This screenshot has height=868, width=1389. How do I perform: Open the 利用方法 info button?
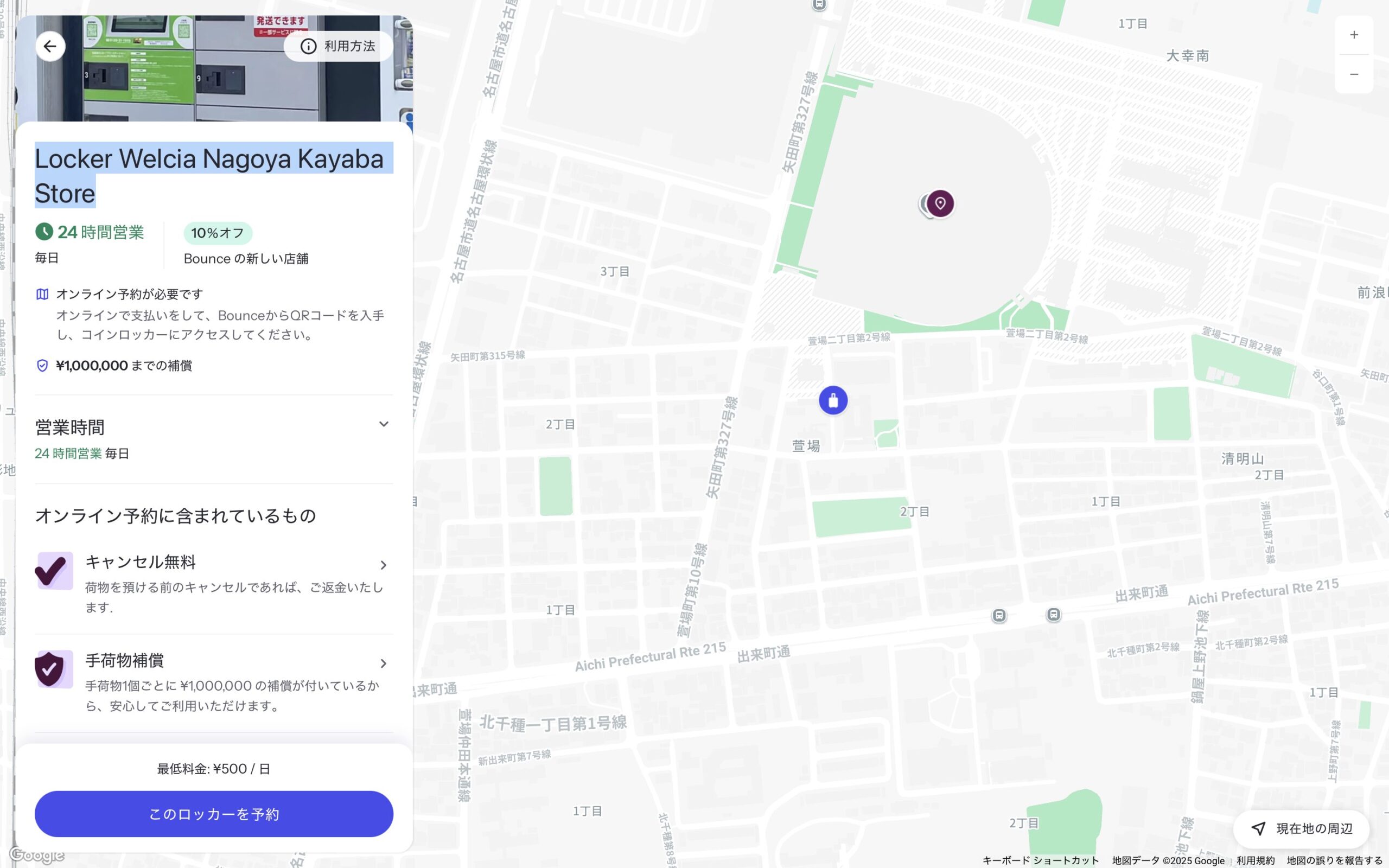339,47
